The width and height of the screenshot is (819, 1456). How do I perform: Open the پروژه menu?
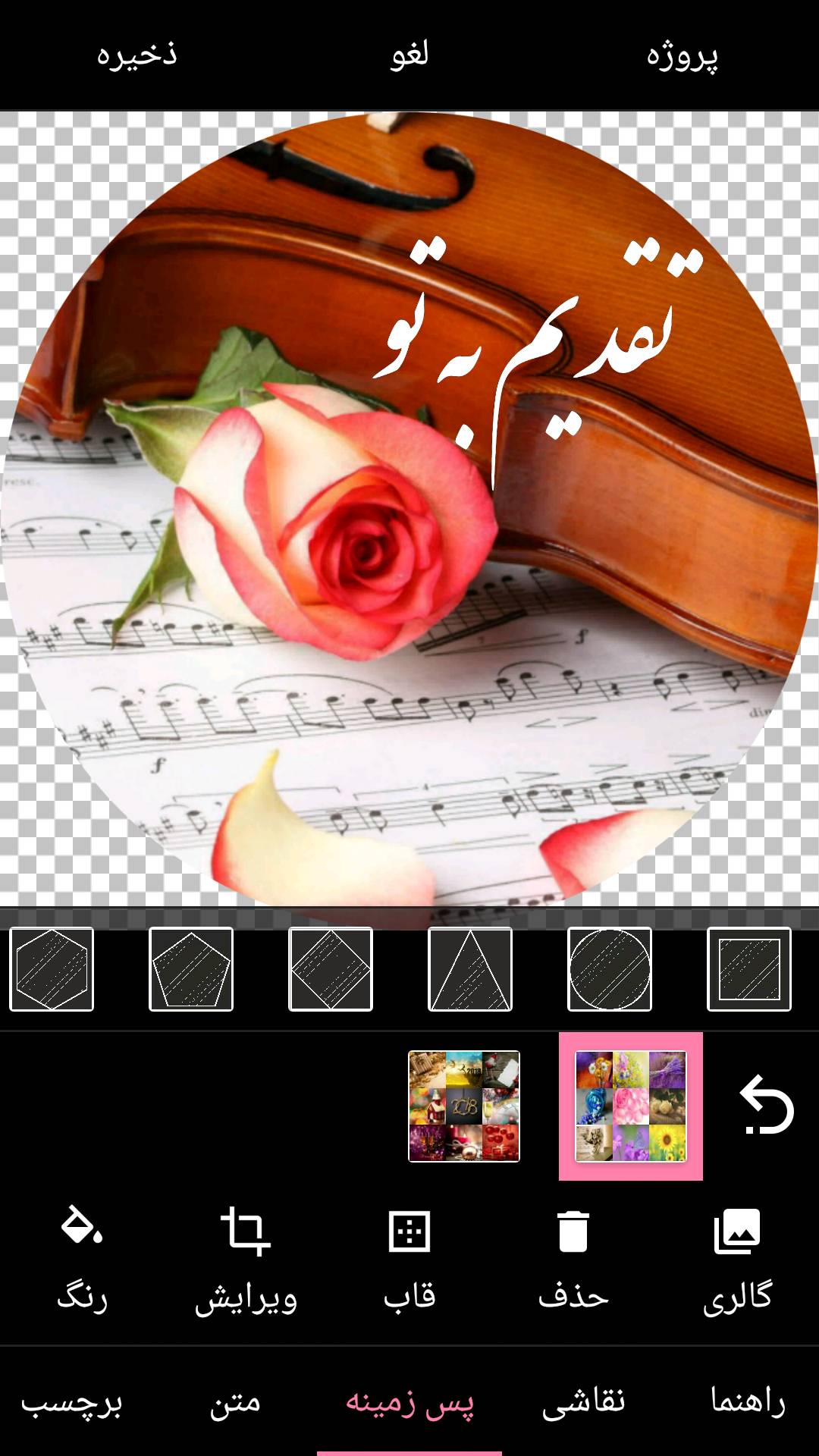[682, 56]
